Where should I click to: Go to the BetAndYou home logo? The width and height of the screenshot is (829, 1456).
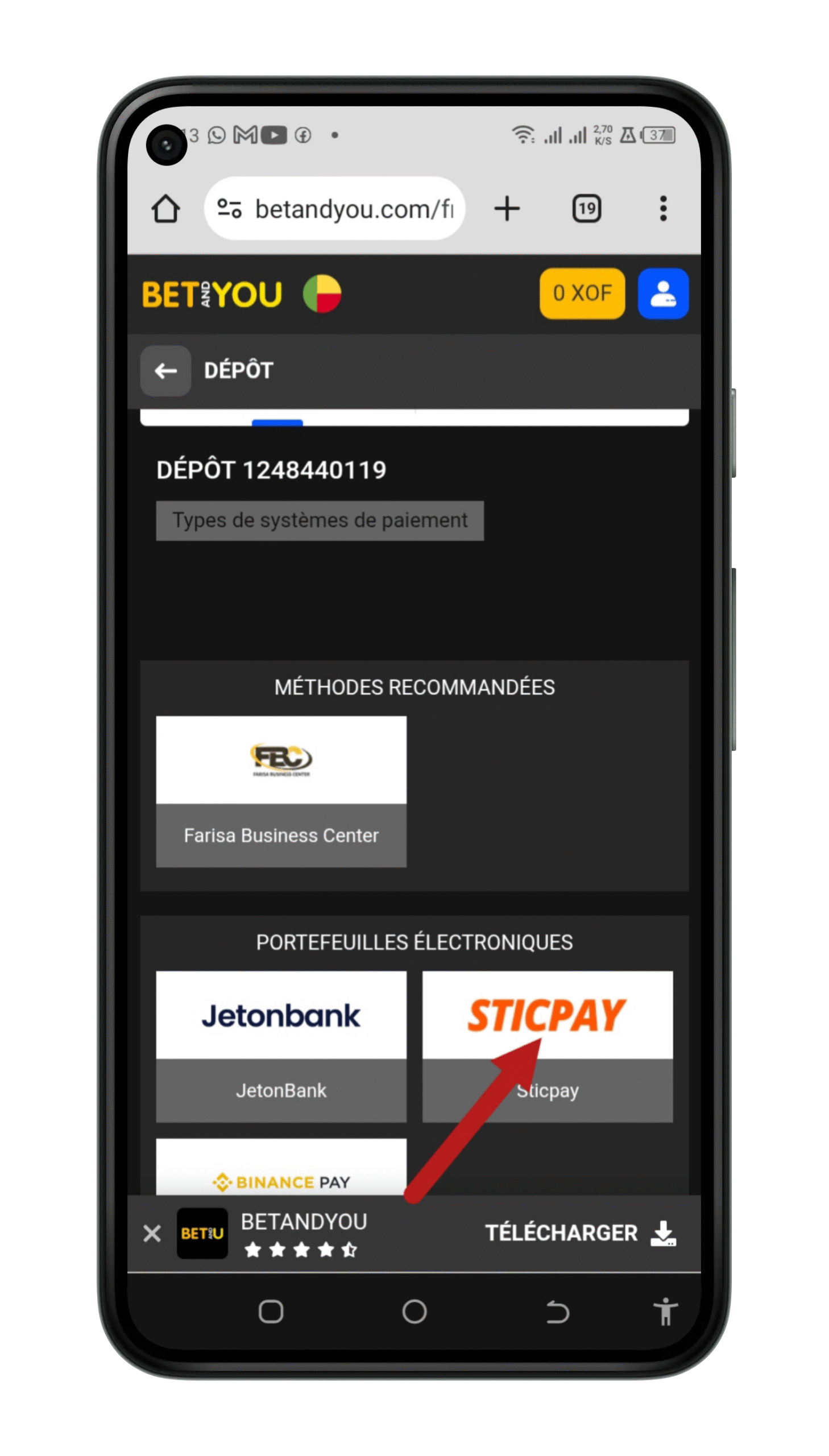[212, 294]
